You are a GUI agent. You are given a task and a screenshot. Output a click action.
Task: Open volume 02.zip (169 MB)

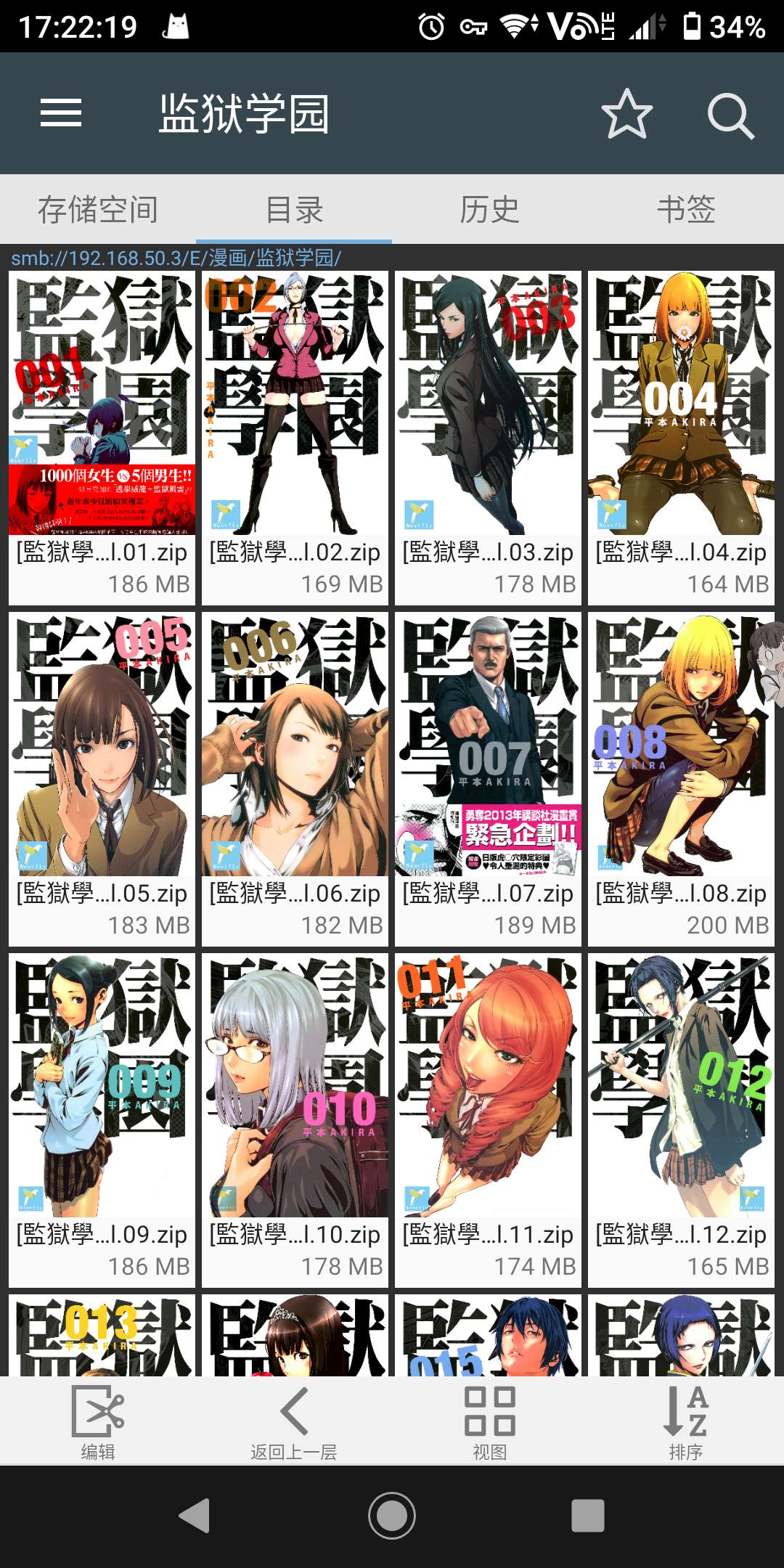[x=295, y=436]
